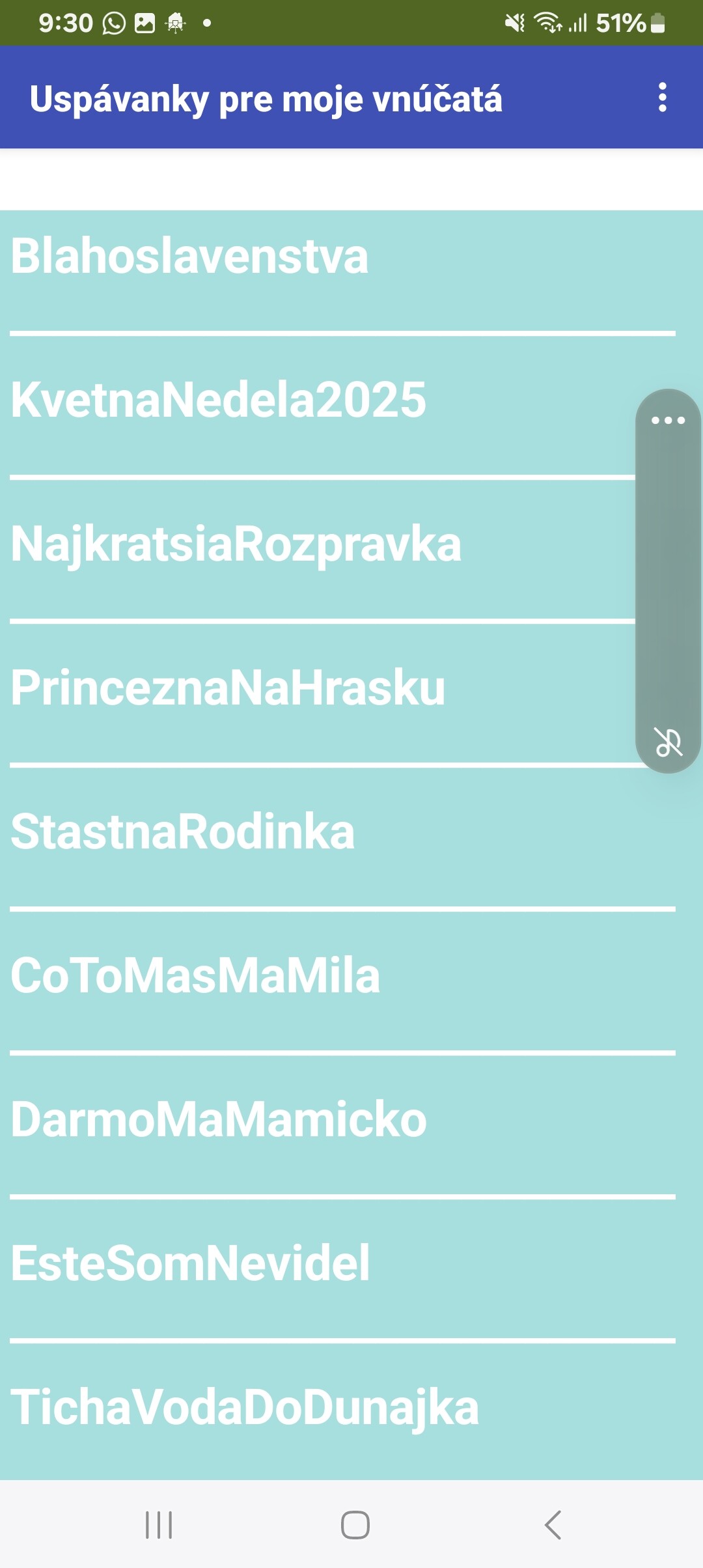Expand the floating side panel dots
Screen dimensions: 703x1568
tap(668, 421)
